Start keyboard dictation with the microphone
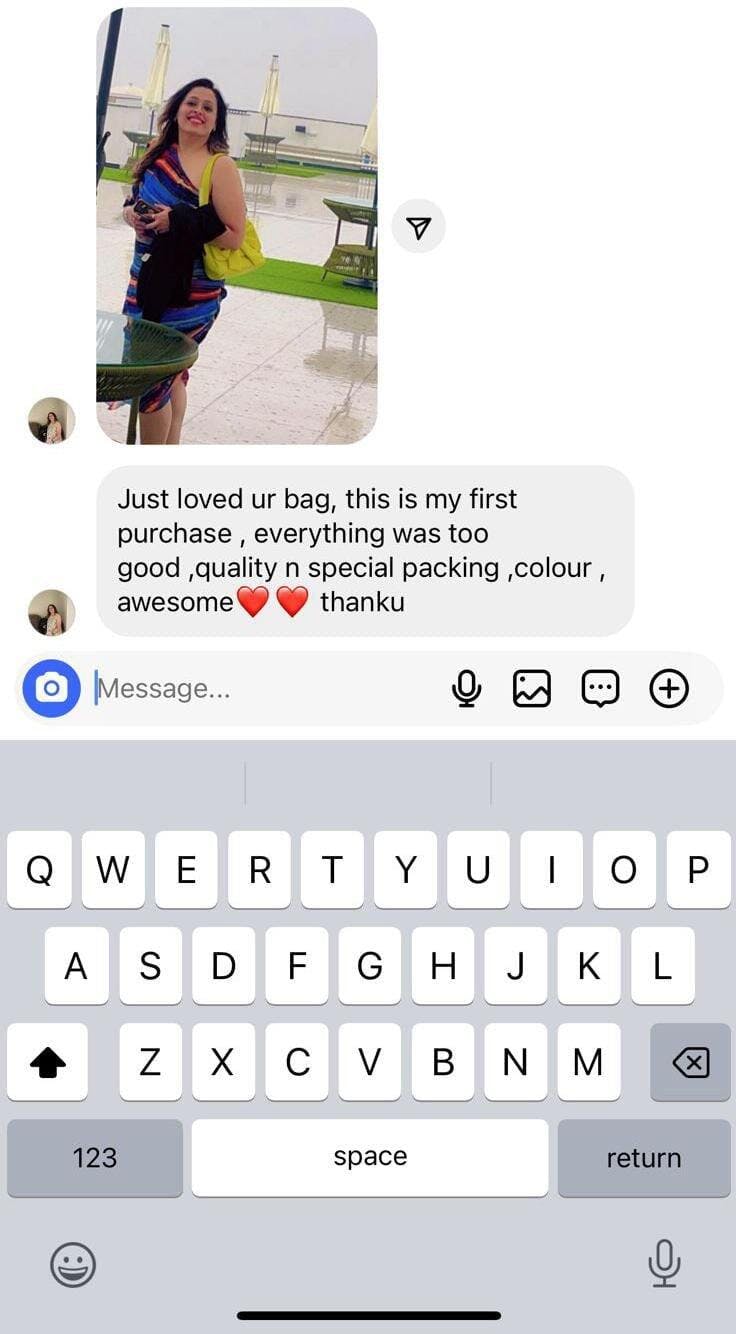Viewport: 736px width, 1334px height. [664, 1262]
